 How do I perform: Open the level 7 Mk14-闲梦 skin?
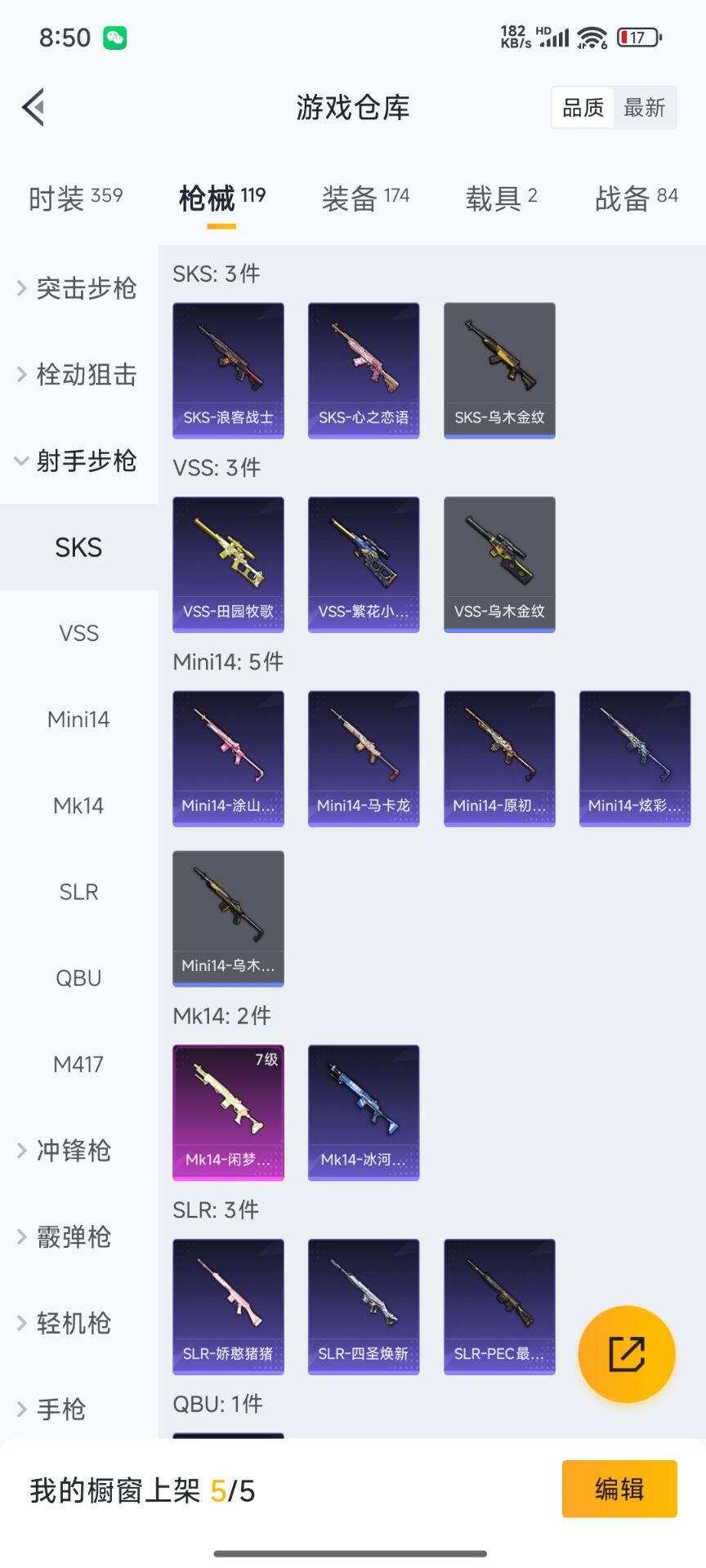point(228,1112)
